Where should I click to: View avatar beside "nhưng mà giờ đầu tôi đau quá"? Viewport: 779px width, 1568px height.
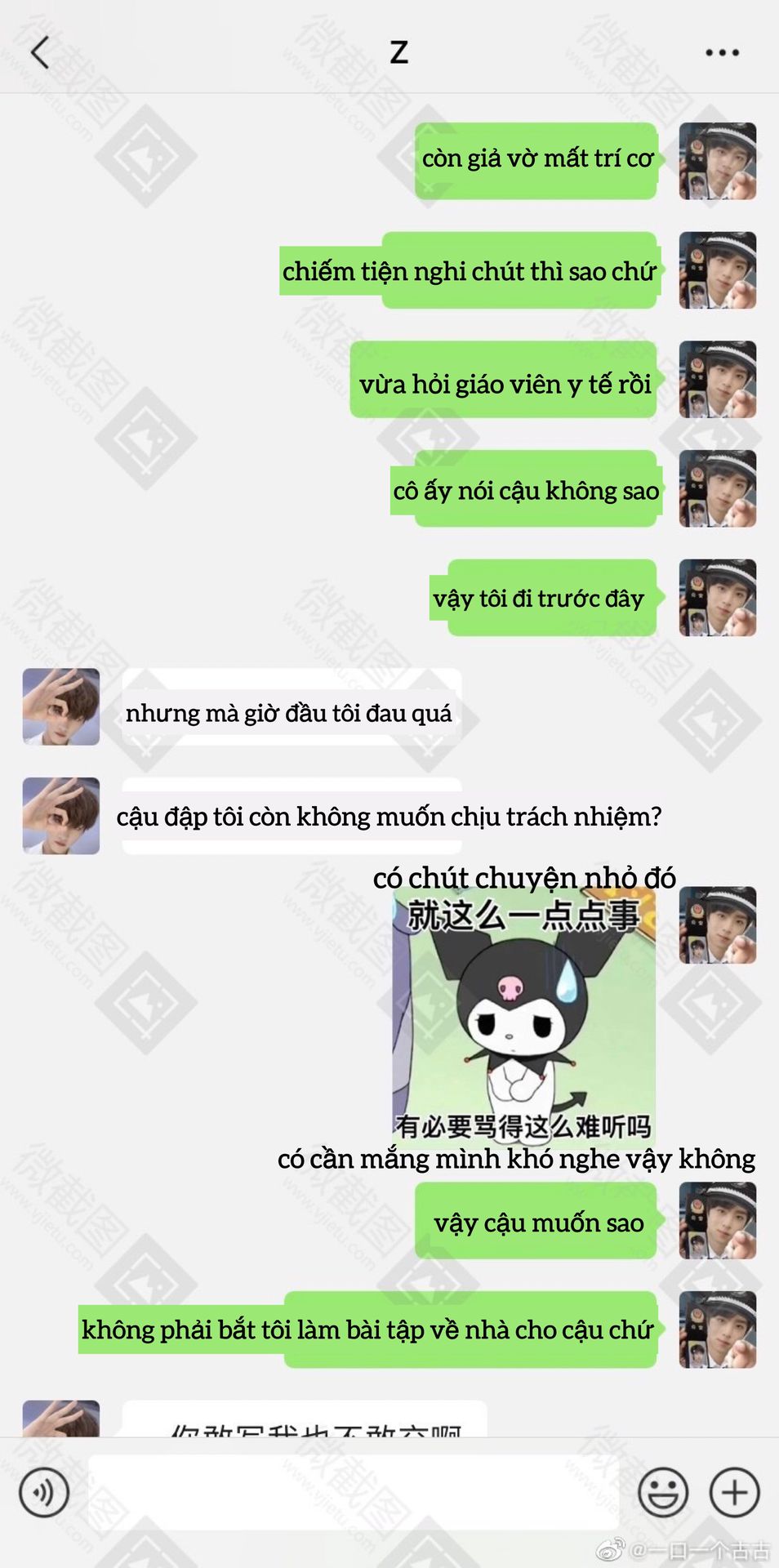[61, 706]
